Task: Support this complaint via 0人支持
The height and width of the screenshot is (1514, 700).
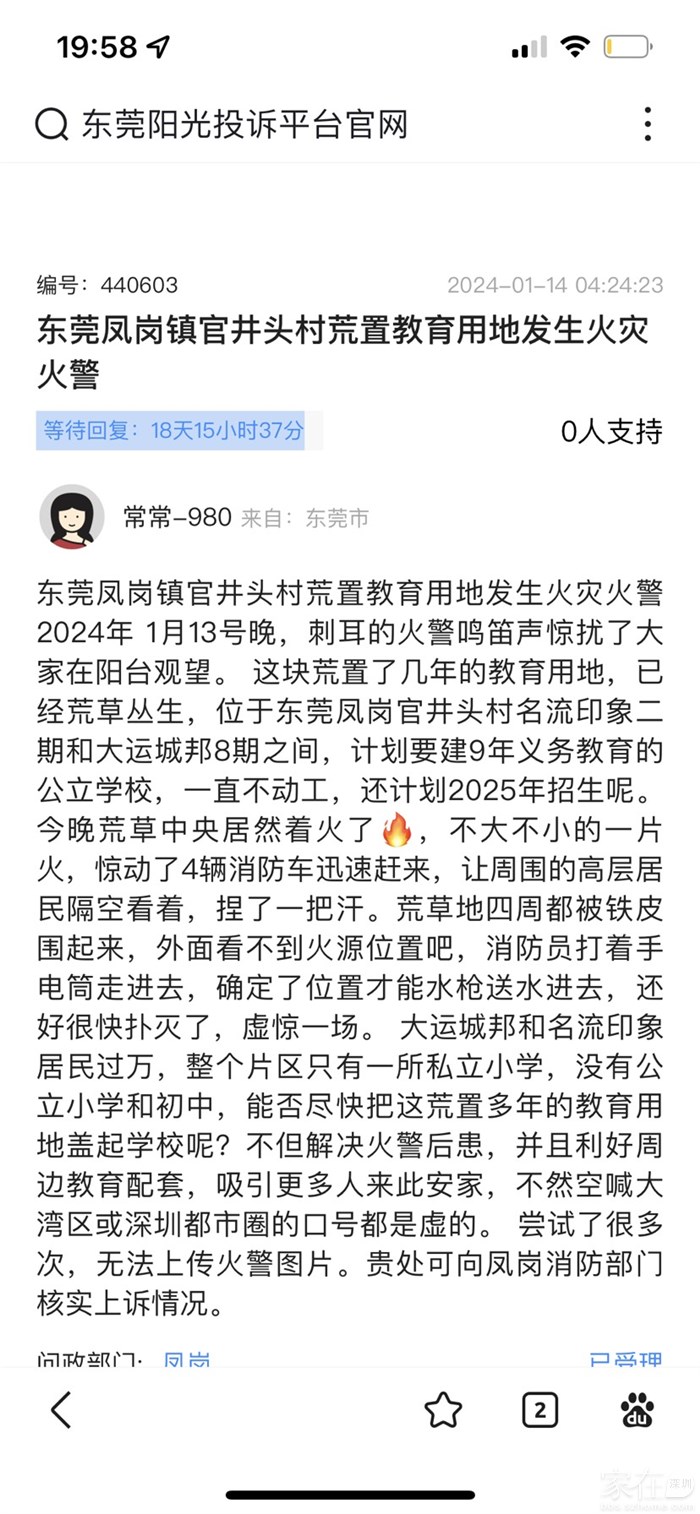Action: pos(611,432)
